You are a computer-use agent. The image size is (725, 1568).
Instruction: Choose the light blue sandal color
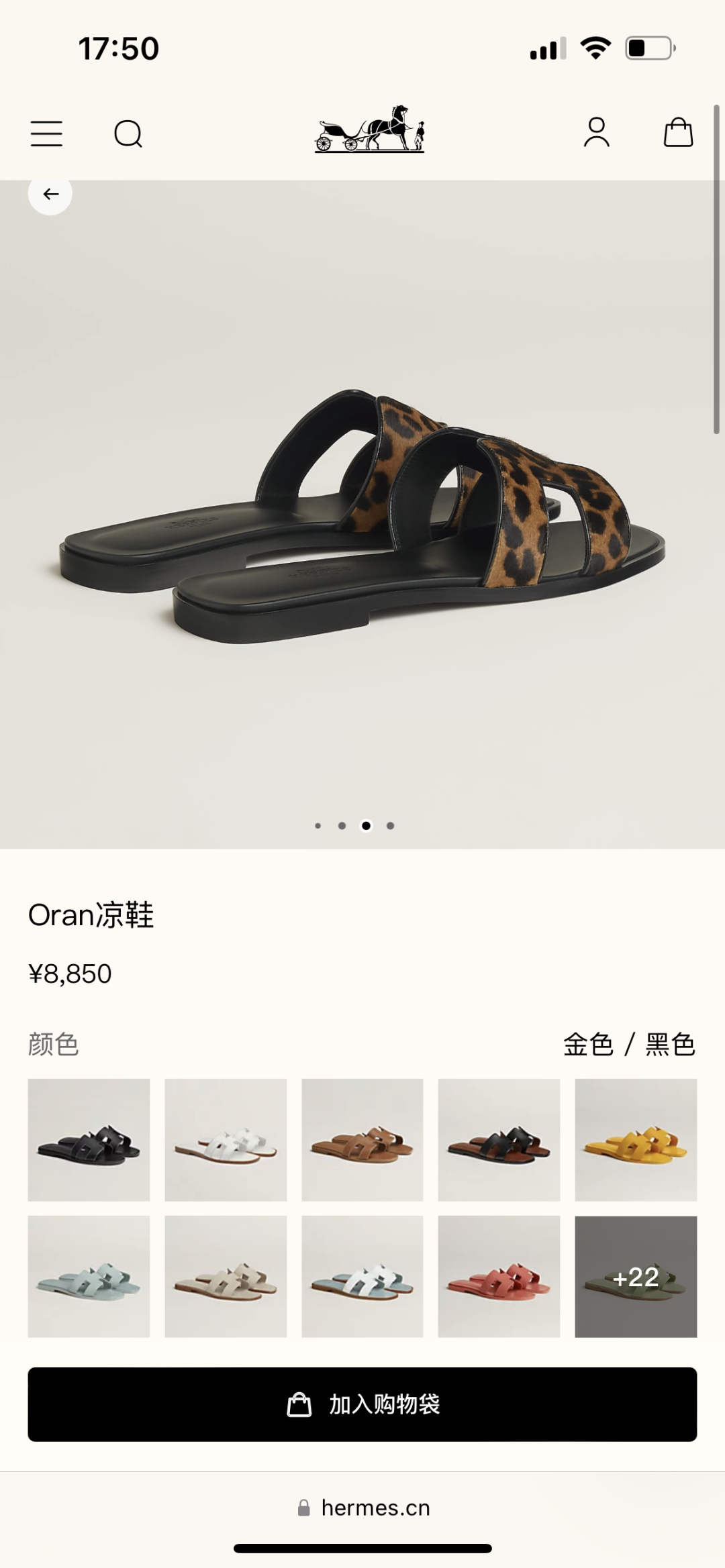(x=89, y=1277)
